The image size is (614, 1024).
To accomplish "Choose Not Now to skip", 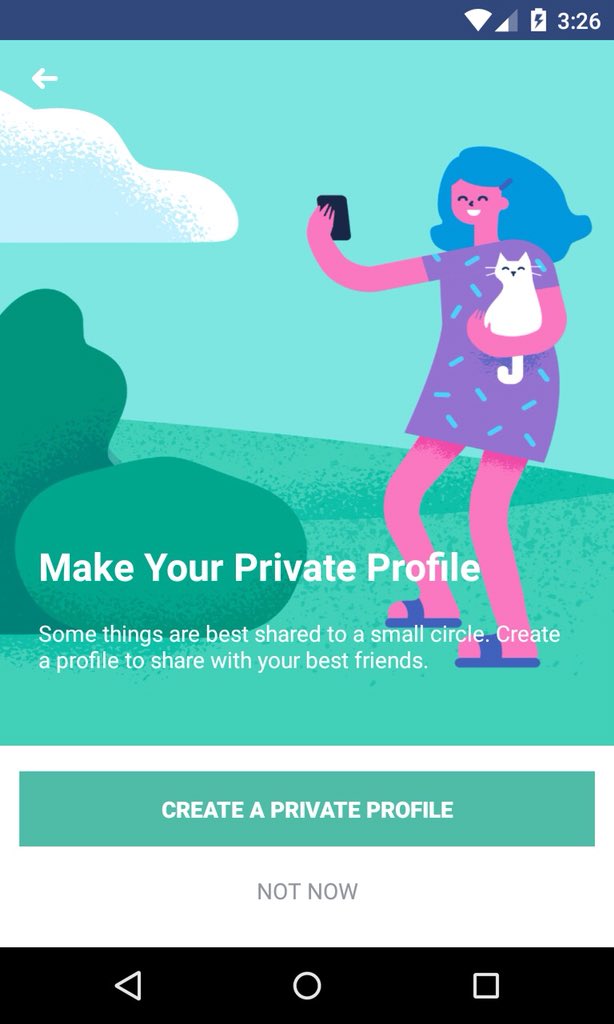I will point(307,891).
